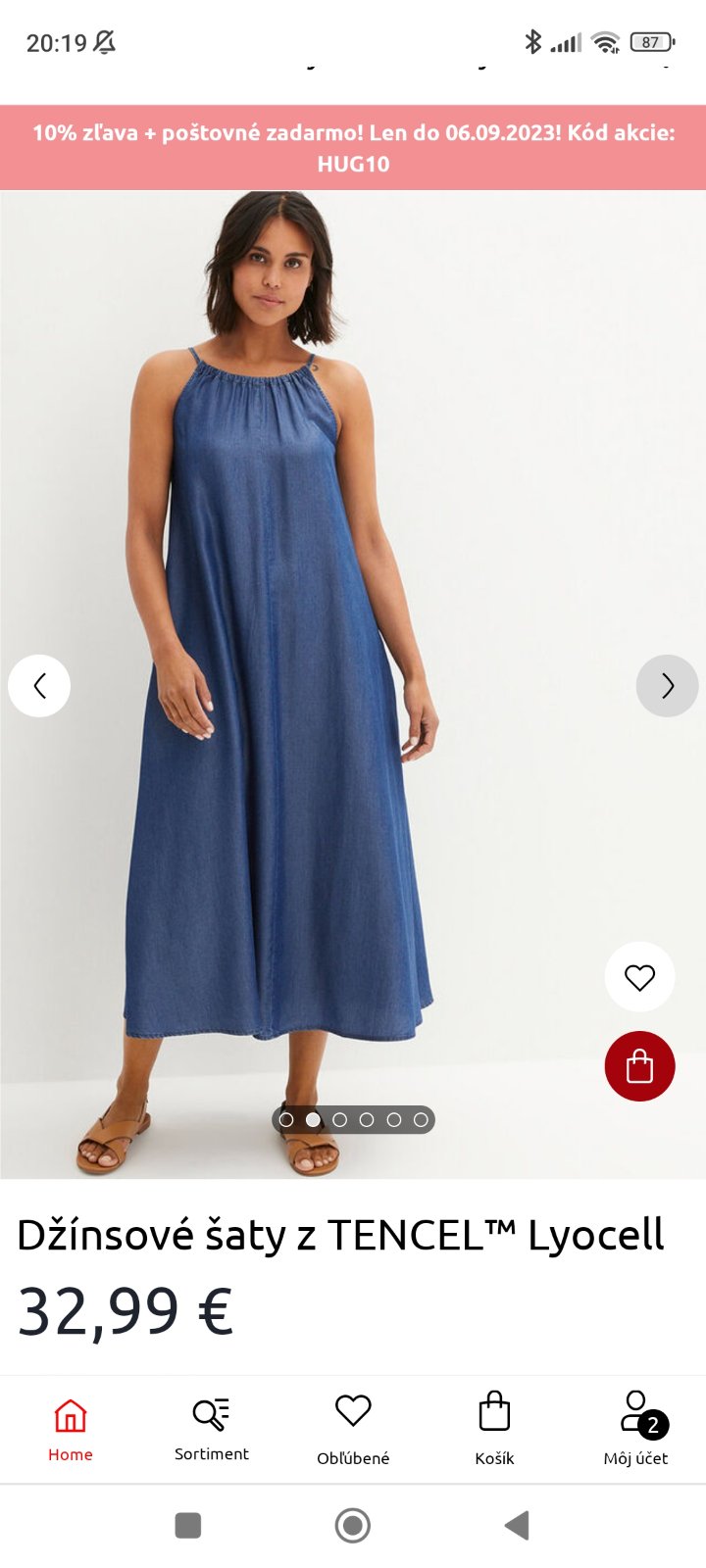Go to the Home tab
The width and height of the screenshot is (706, 1568).
pos(71,1430)
